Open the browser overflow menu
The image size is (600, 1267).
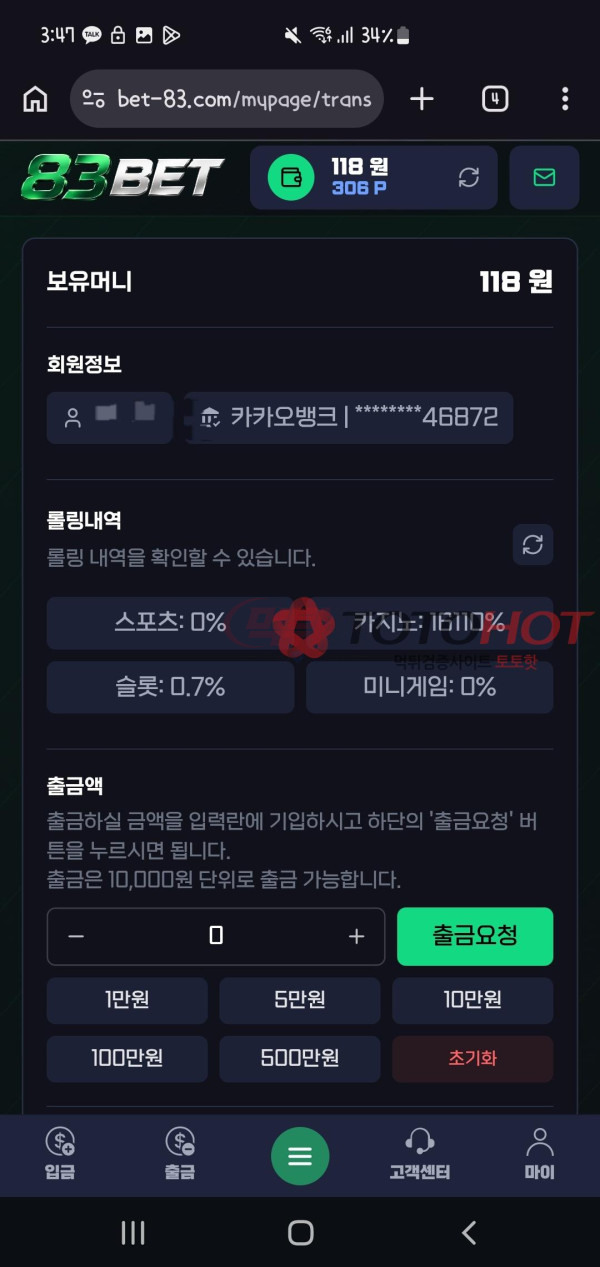click(x=565, y=99)
